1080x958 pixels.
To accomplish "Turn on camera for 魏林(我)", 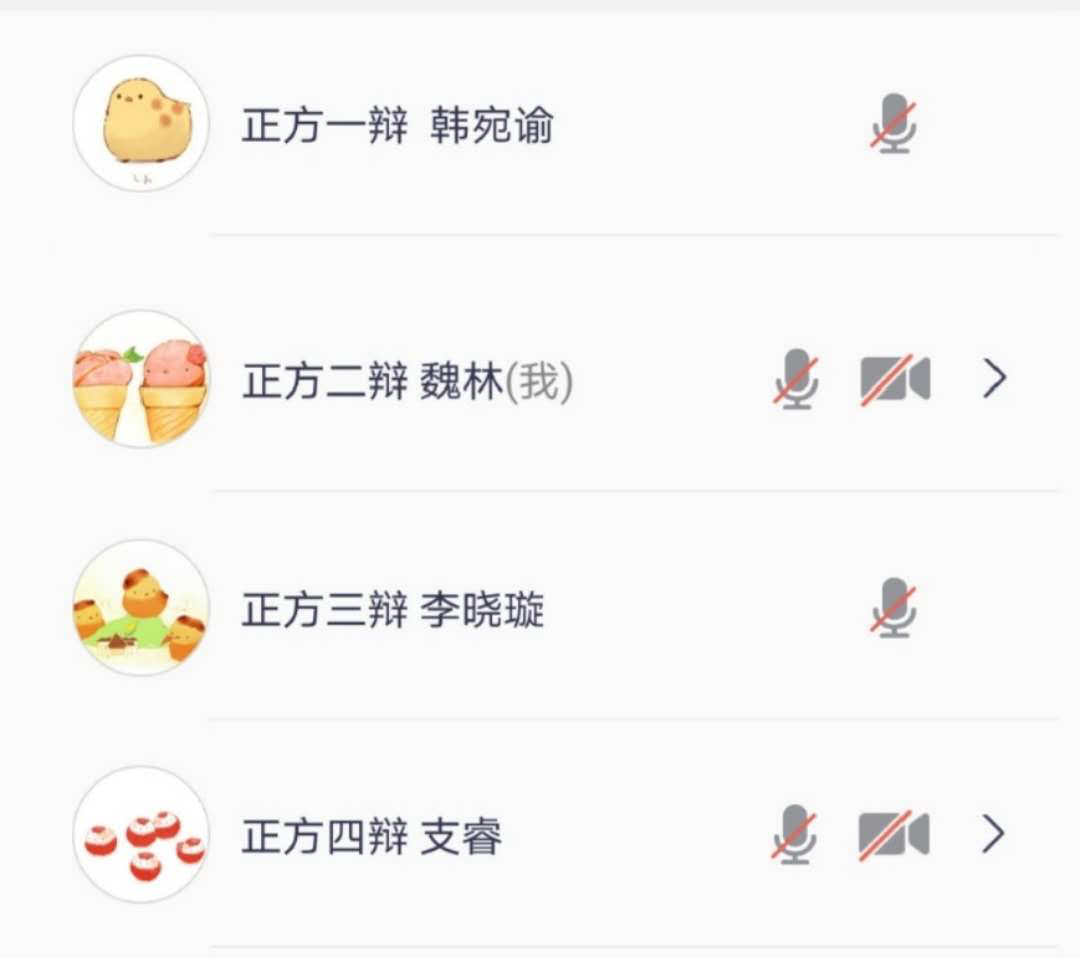I will [895, 380].
